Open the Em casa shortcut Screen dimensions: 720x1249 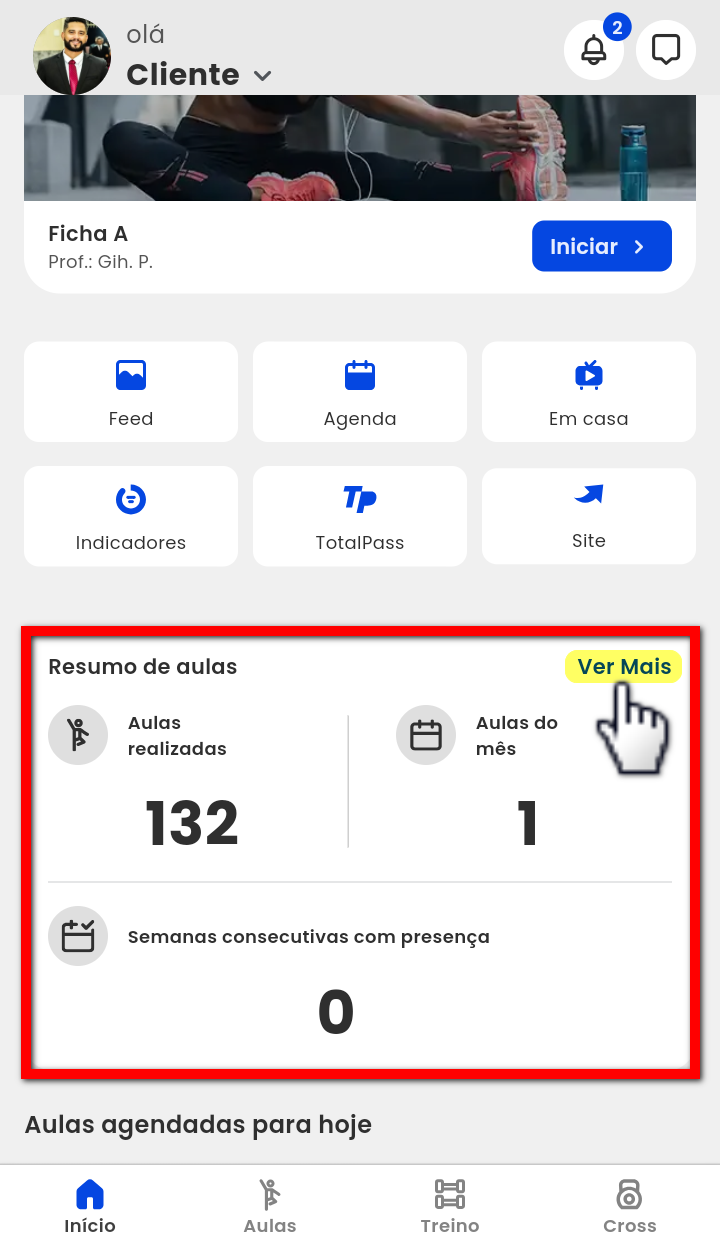click(589, 392)
